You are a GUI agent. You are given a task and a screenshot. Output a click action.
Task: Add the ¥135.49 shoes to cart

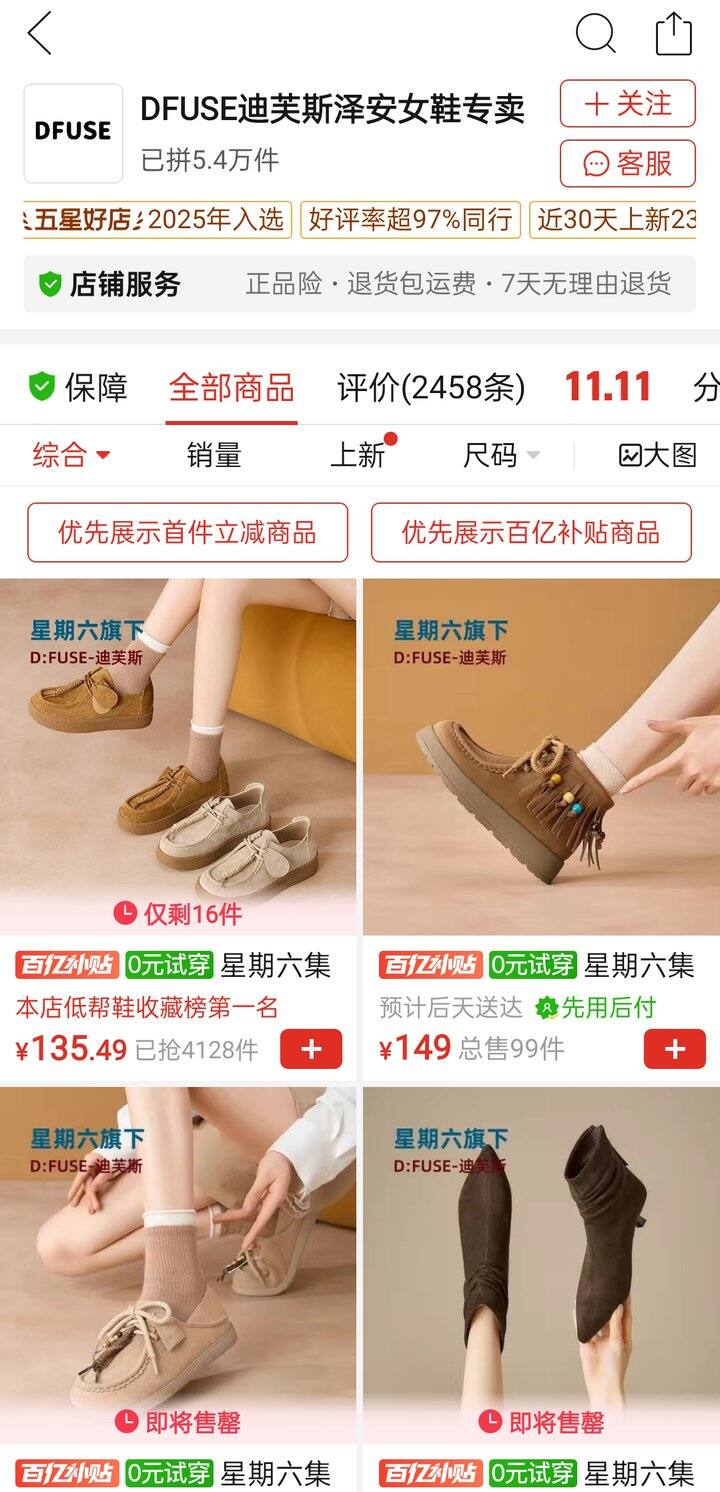tap(311, 1049)
